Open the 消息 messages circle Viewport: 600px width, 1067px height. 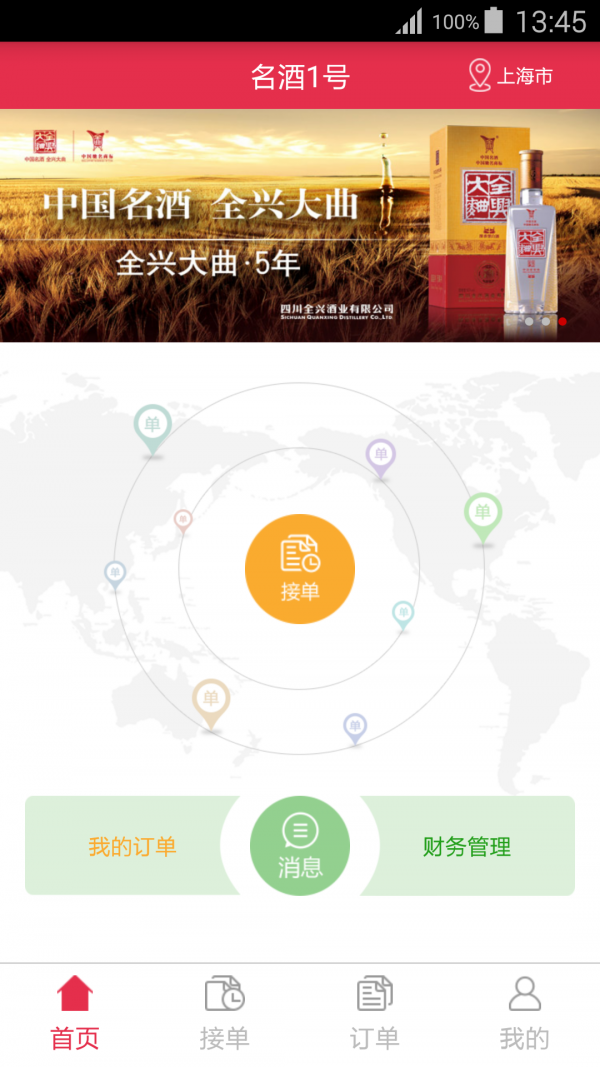click(300, 846)
